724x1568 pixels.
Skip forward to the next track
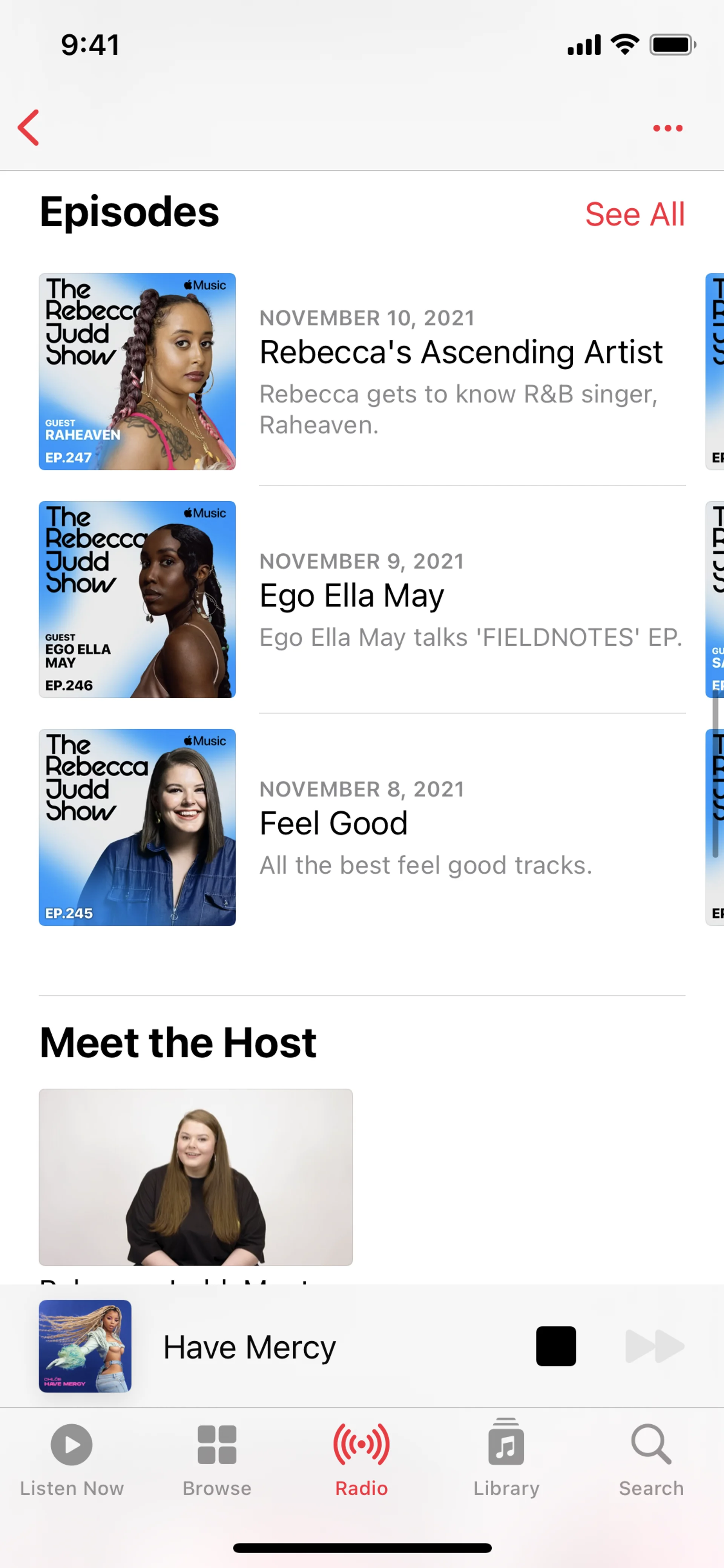[654, 1346]
